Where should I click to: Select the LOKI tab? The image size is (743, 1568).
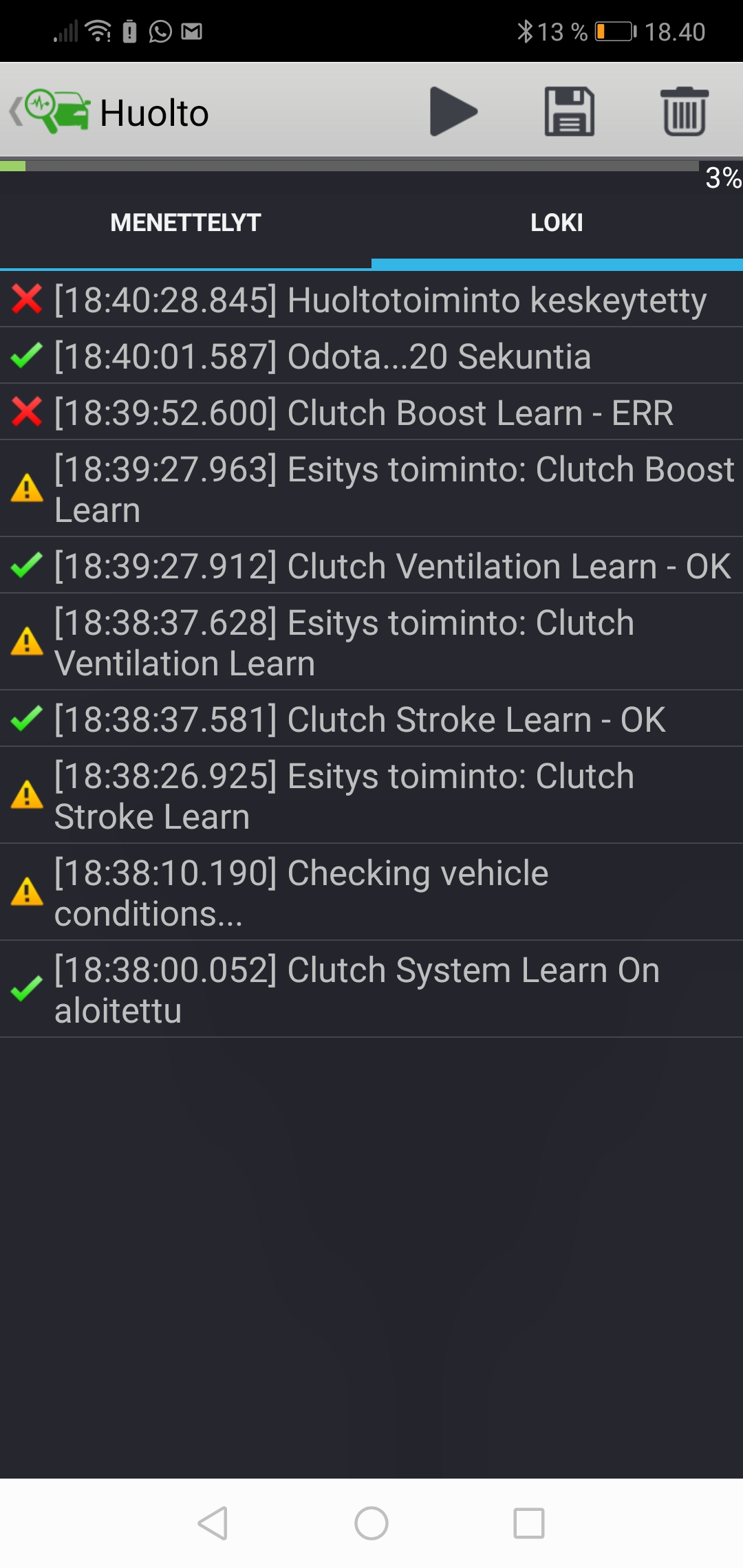tap(557, 223)
